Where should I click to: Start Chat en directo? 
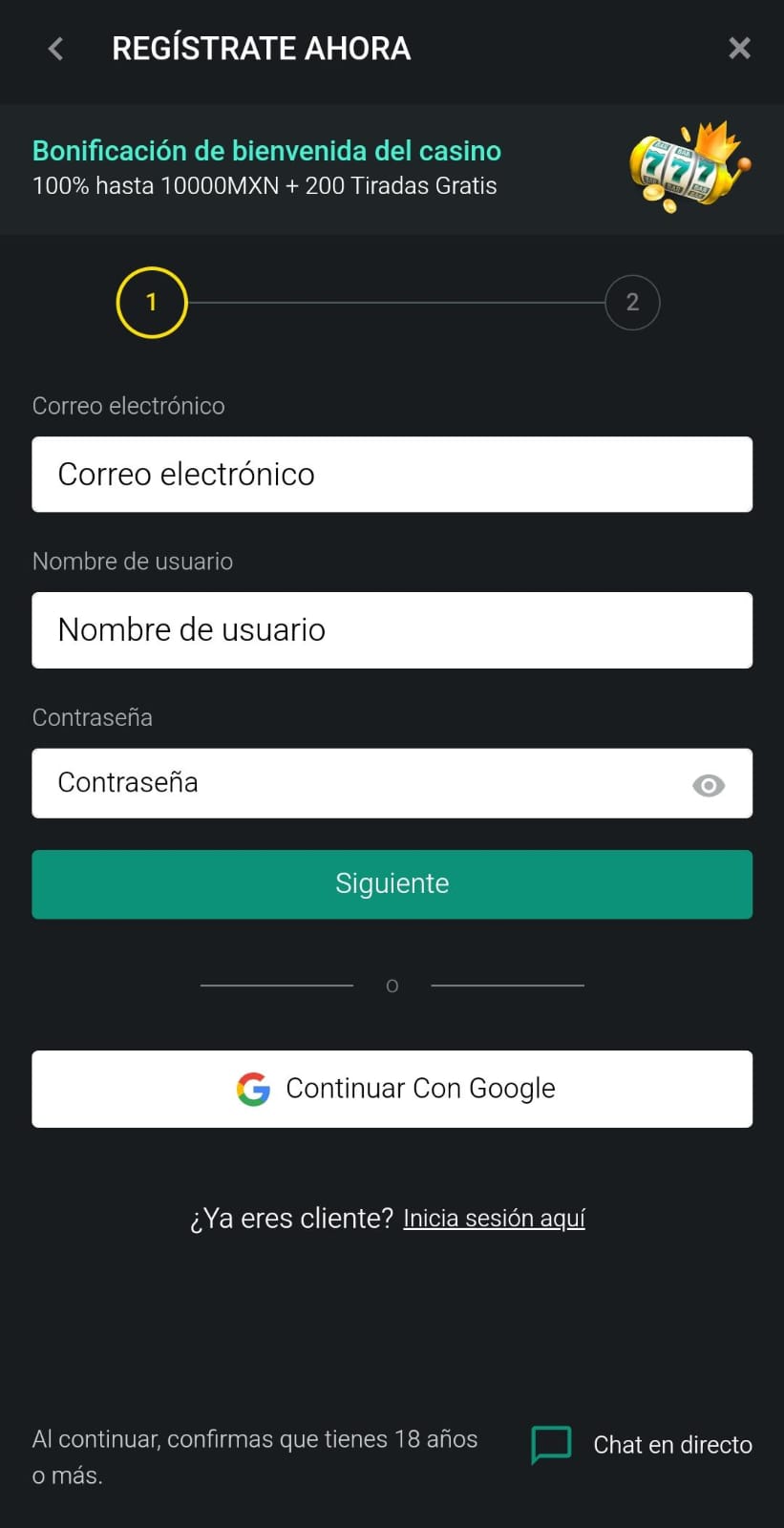642,1445
